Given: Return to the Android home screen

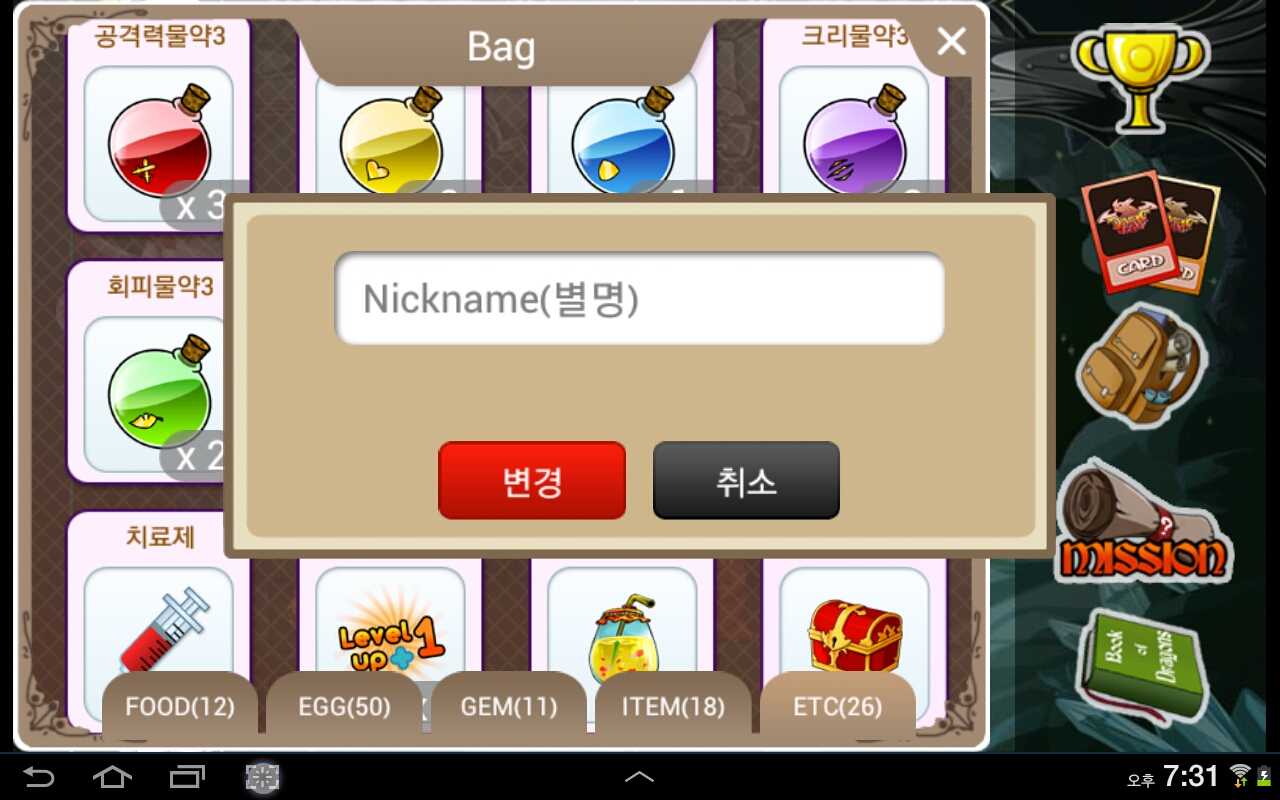Looking at the screenshot, I should [112, 777].
